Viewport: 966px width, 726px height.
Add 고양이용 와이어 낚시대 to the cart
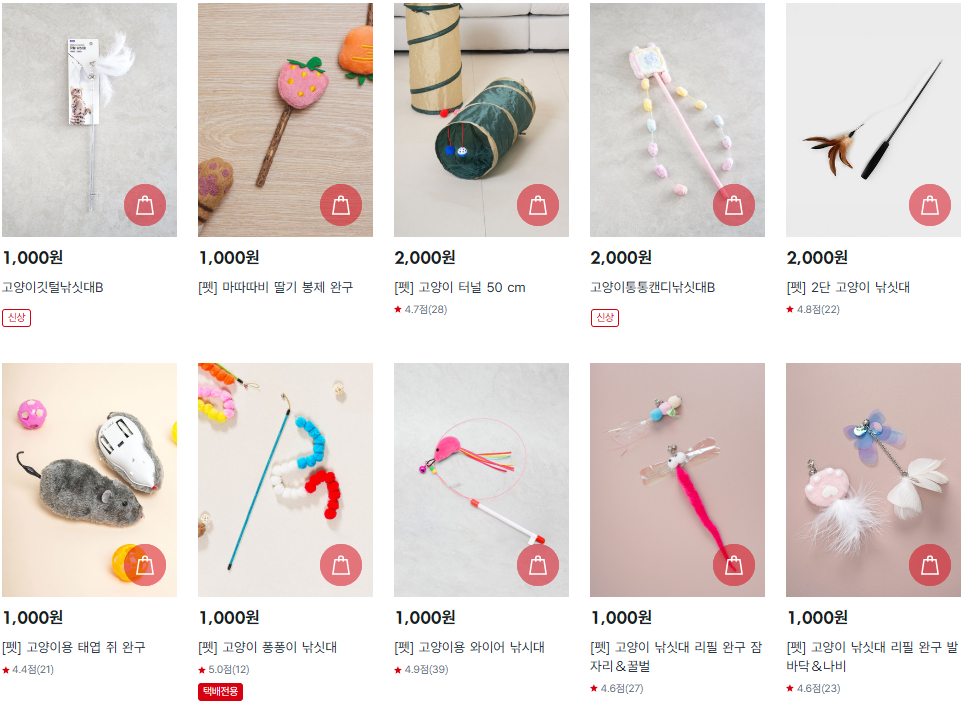[x=538, y=566]
